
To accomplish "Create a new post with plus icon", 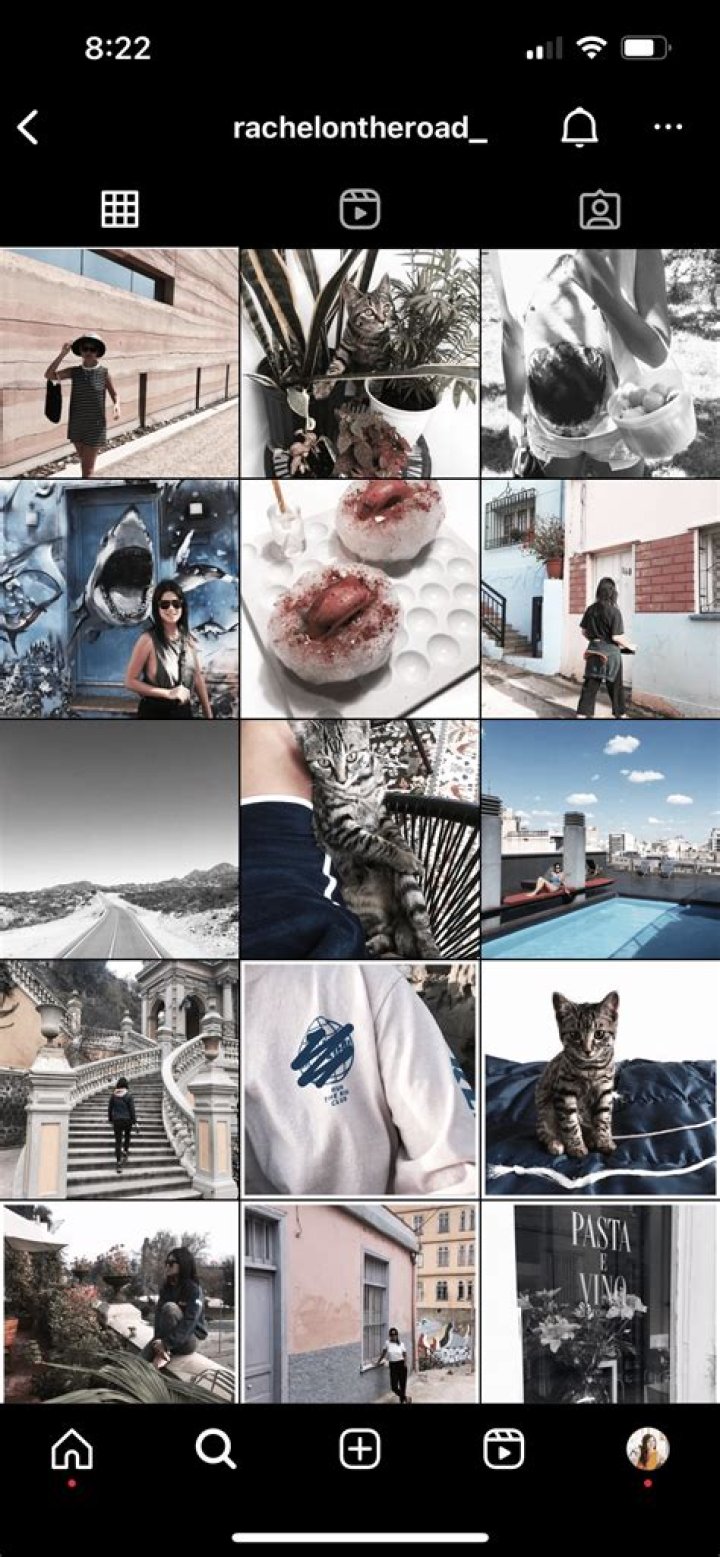I will (x=360, y=1448).
